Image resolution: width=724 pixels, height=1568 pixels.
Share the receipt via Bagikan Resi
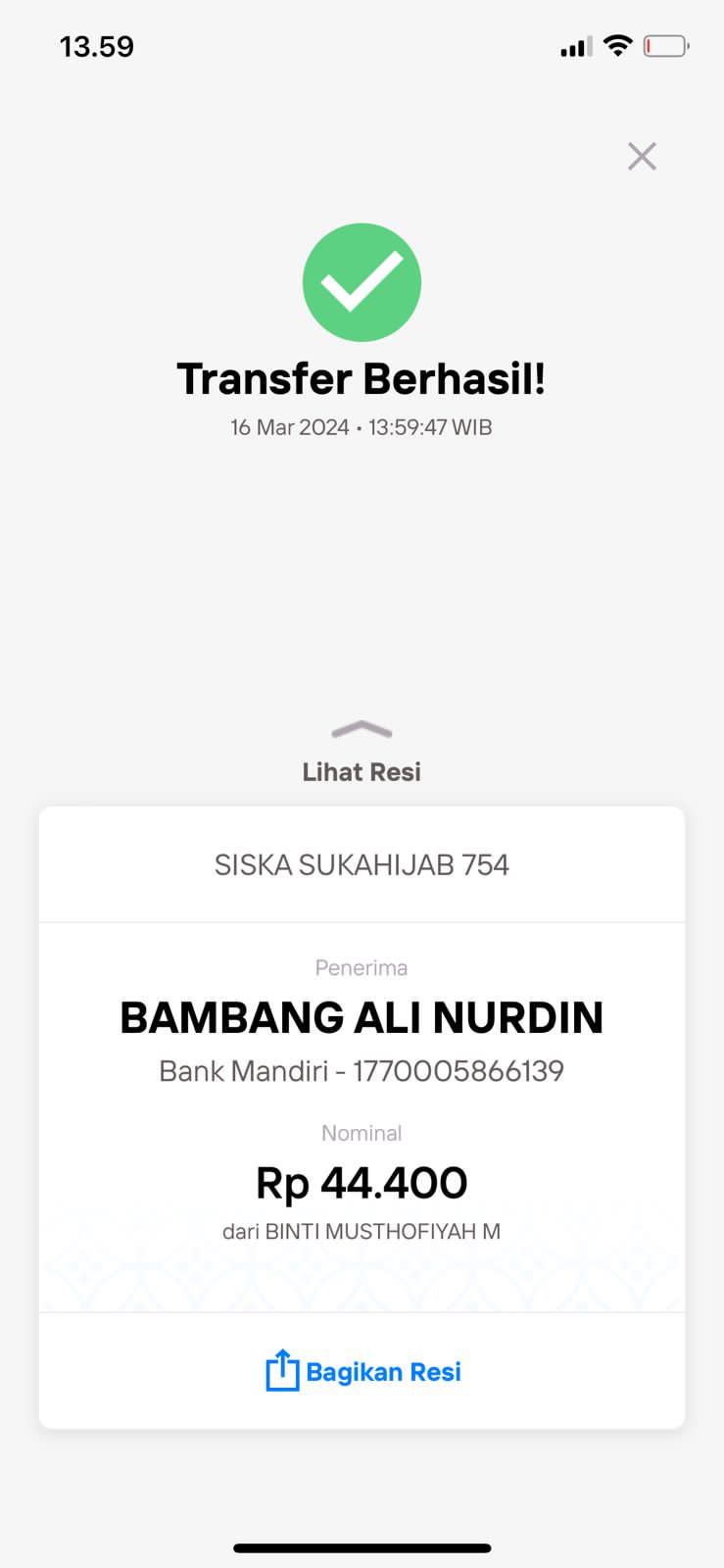click(362, 1371)
